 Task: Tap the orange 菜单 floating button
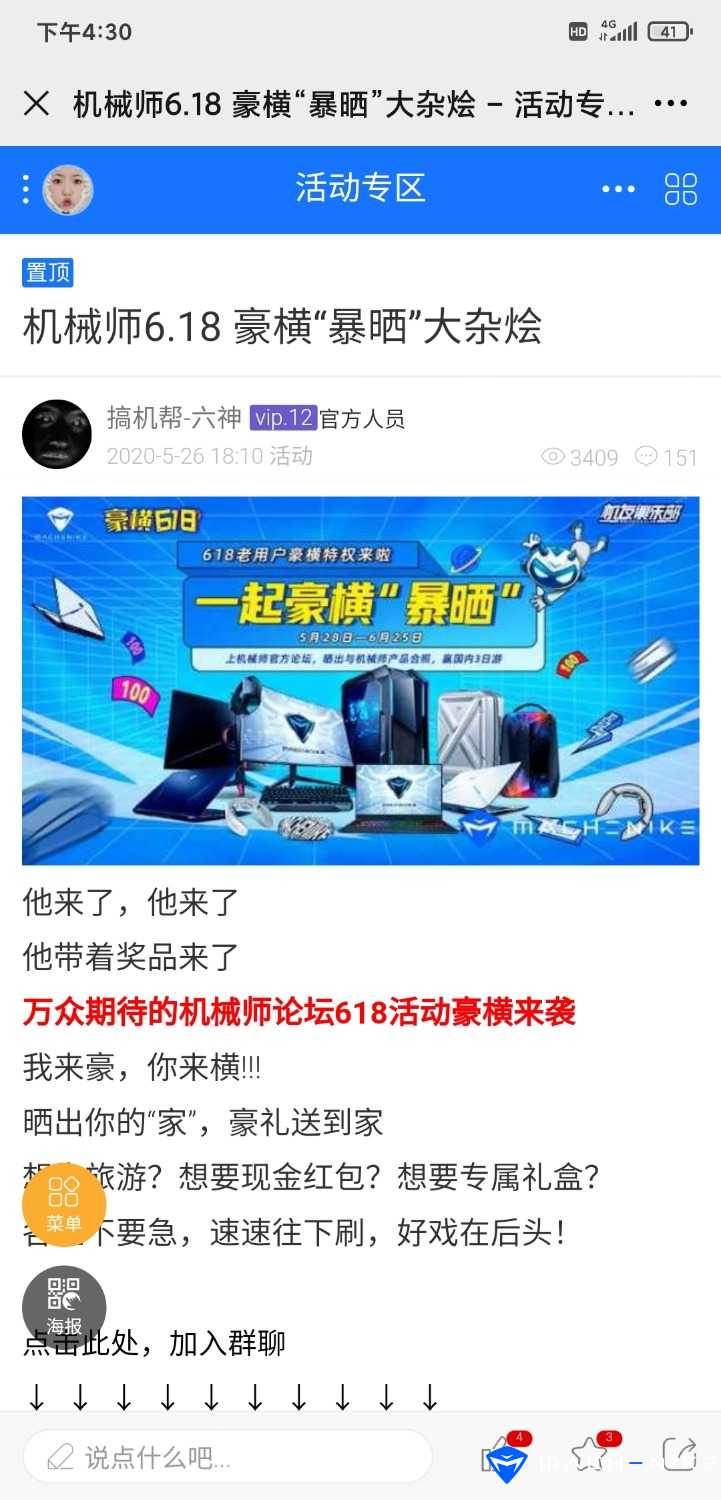(64, 1204)
